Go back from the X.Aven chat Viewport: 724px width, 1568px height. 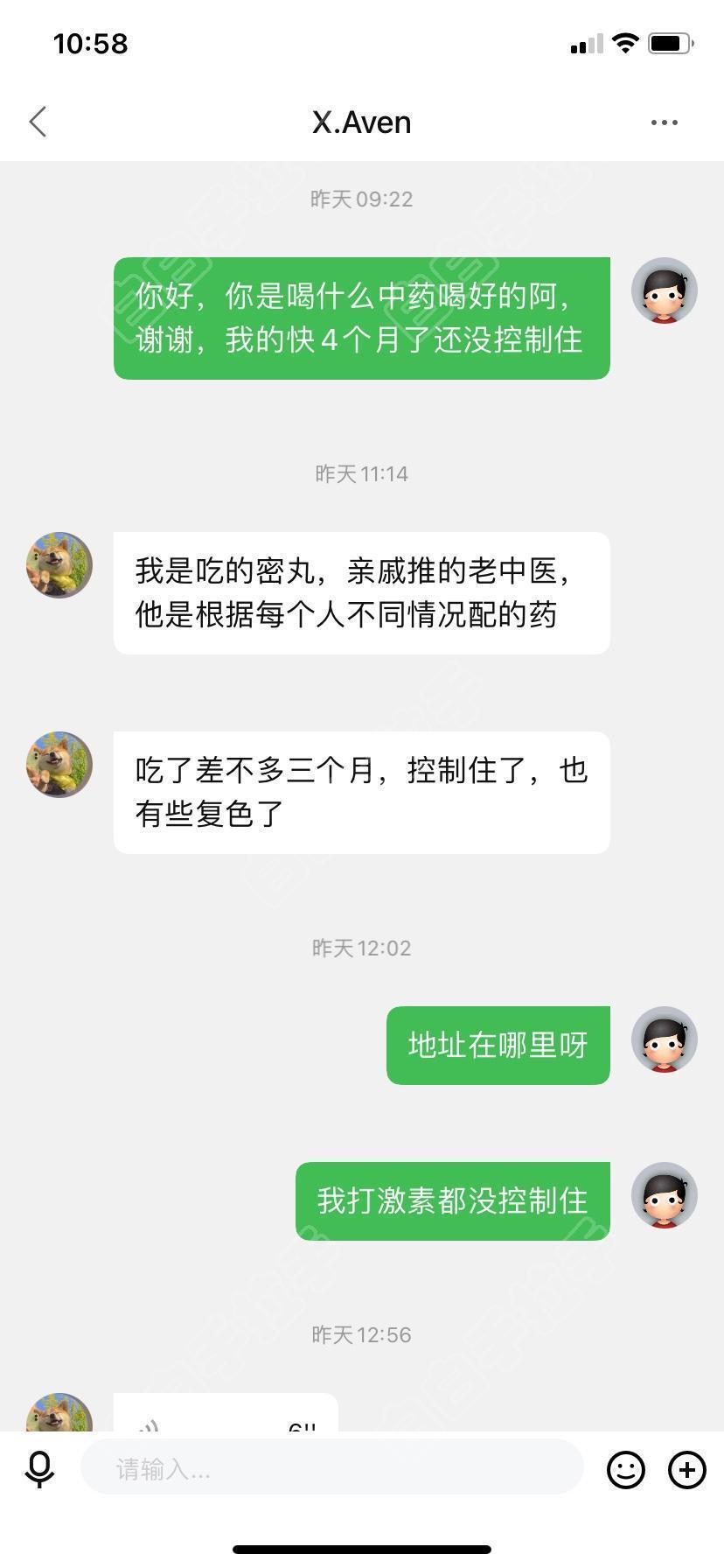[38, 122]
